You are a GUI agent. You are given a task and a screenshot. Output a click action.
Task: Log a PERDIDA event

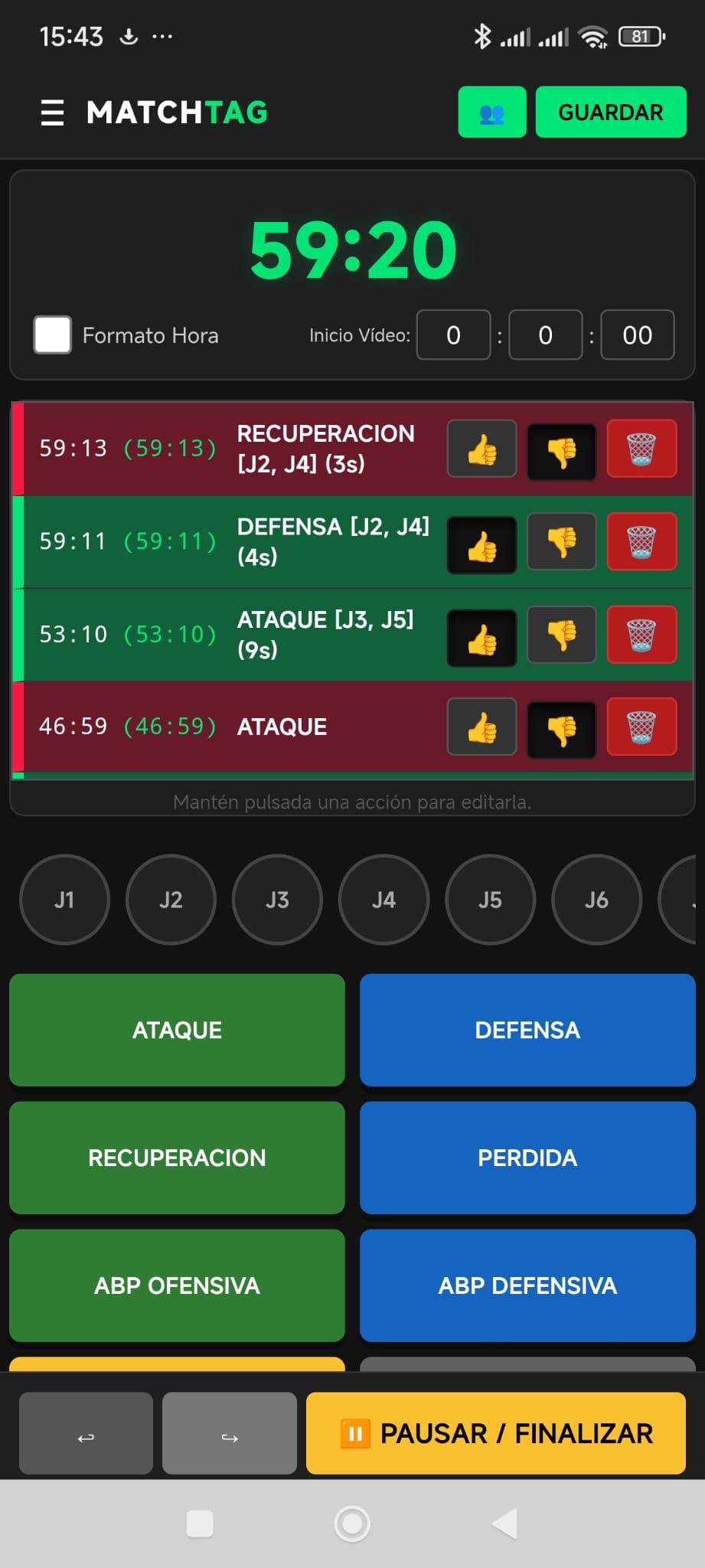[527, 1158]
